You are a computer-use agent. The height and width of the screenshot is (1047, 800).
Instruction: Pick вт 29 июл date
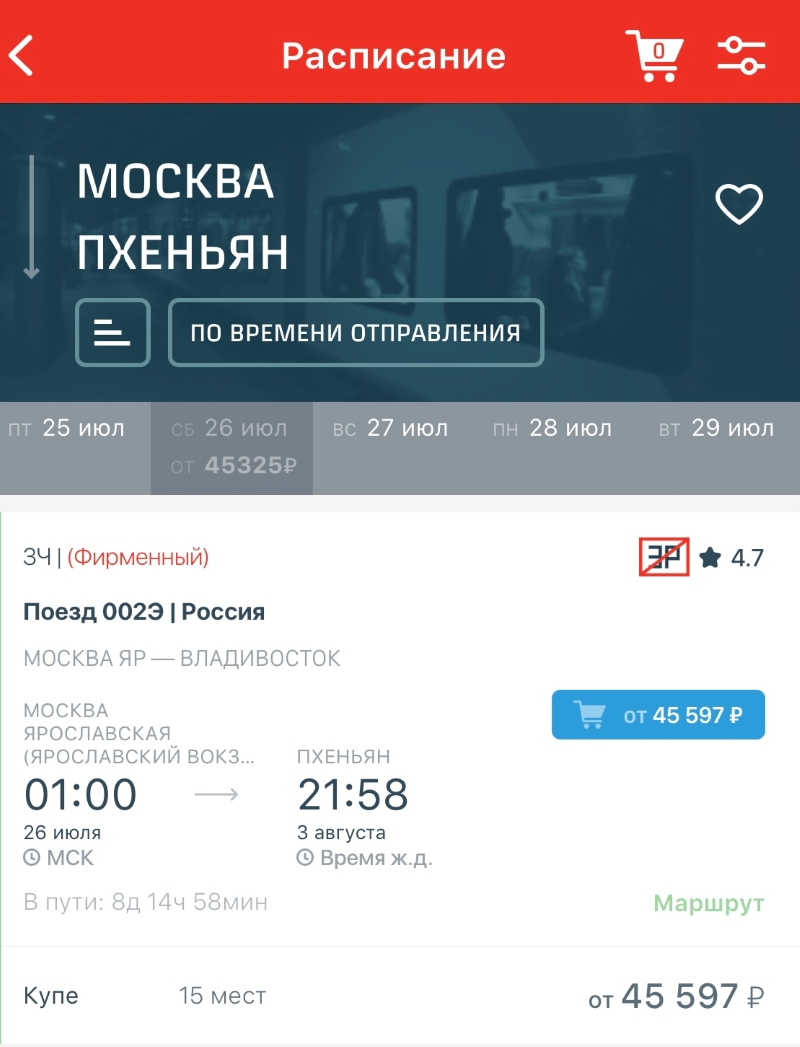[715, 429]
